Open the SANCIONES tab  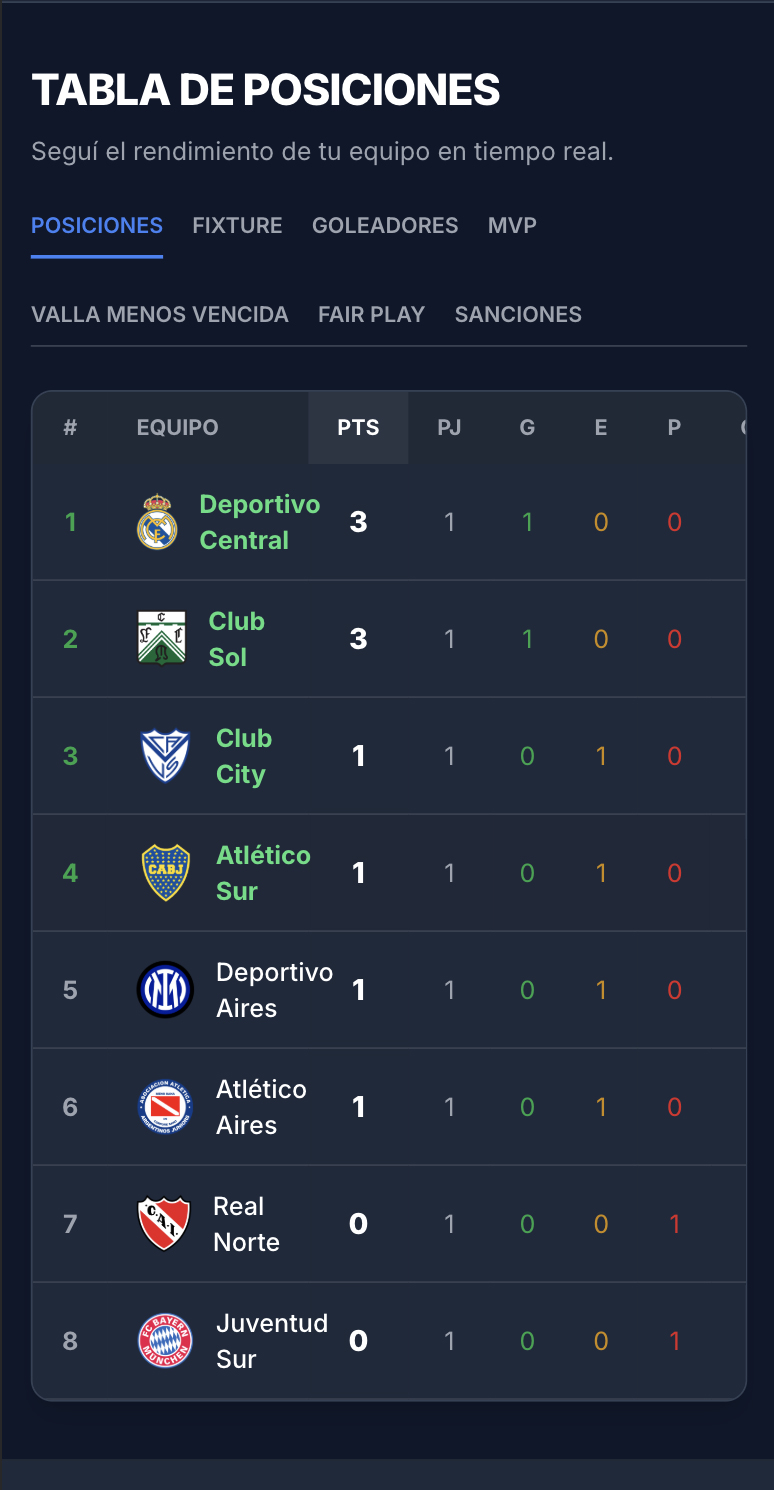pos(518,314)
